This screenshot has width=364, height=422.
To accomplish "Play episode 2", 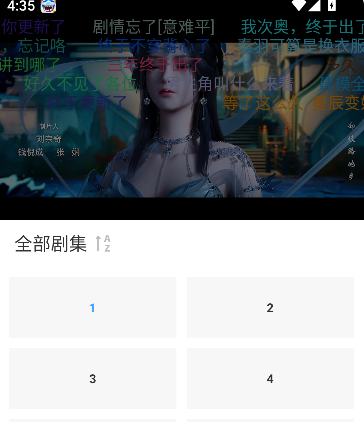I will (270, 307).
